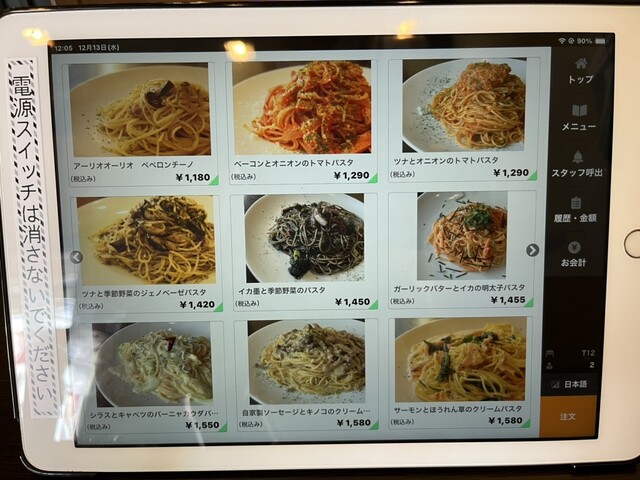Go to next menu page arrow
Image resolution: width=640 pixels, height=480 pixels.
pos(532,250)
